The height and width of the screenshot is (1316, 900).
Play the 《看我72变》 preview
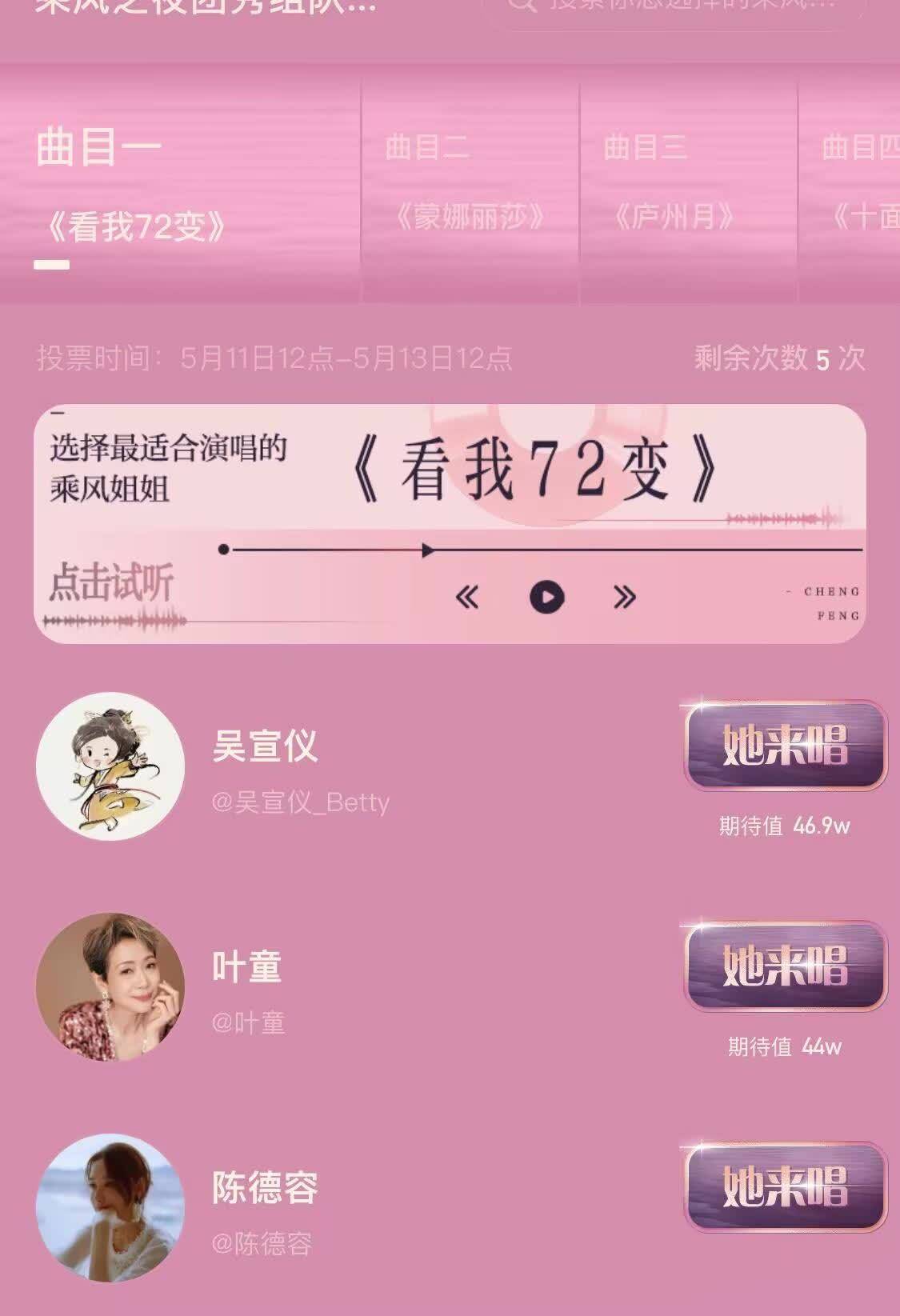point(547,597)
